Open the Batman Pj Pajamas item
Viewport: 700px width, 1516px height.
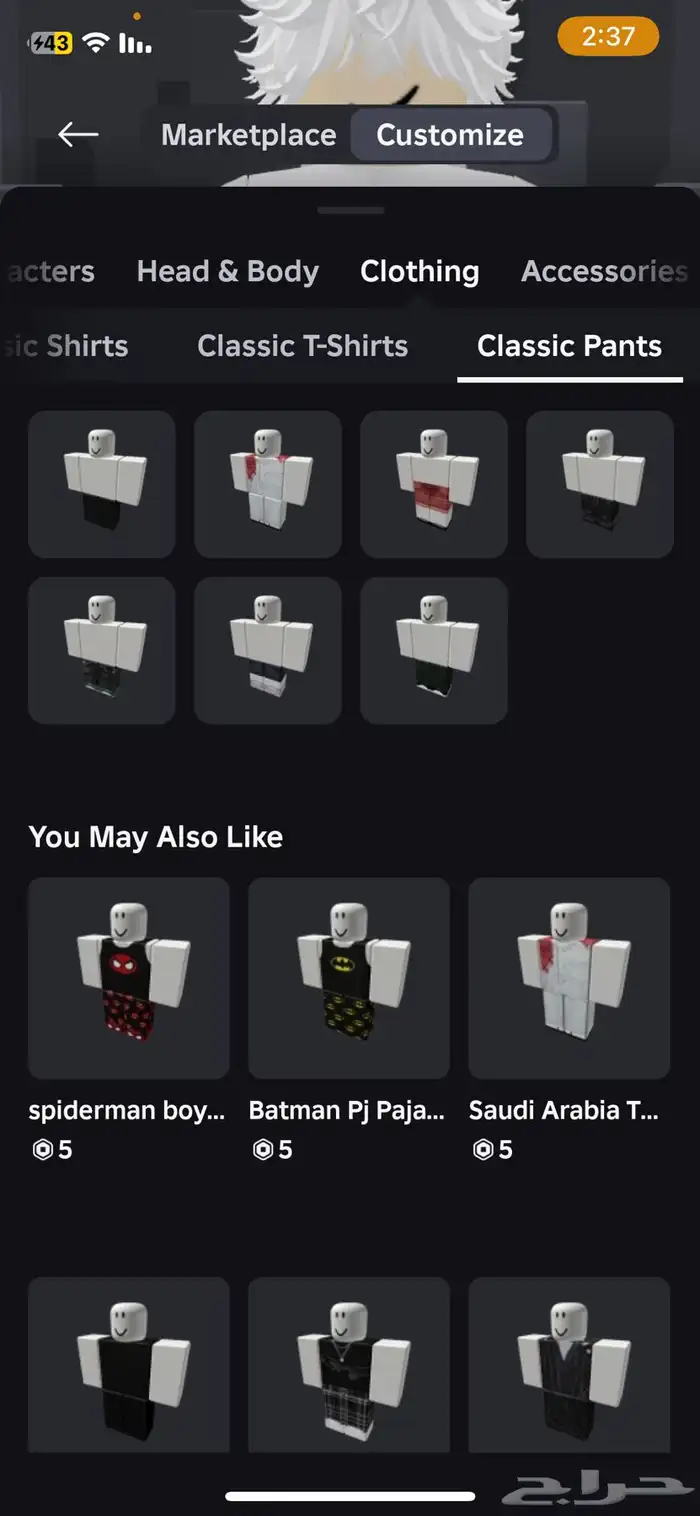click(348, 977)
